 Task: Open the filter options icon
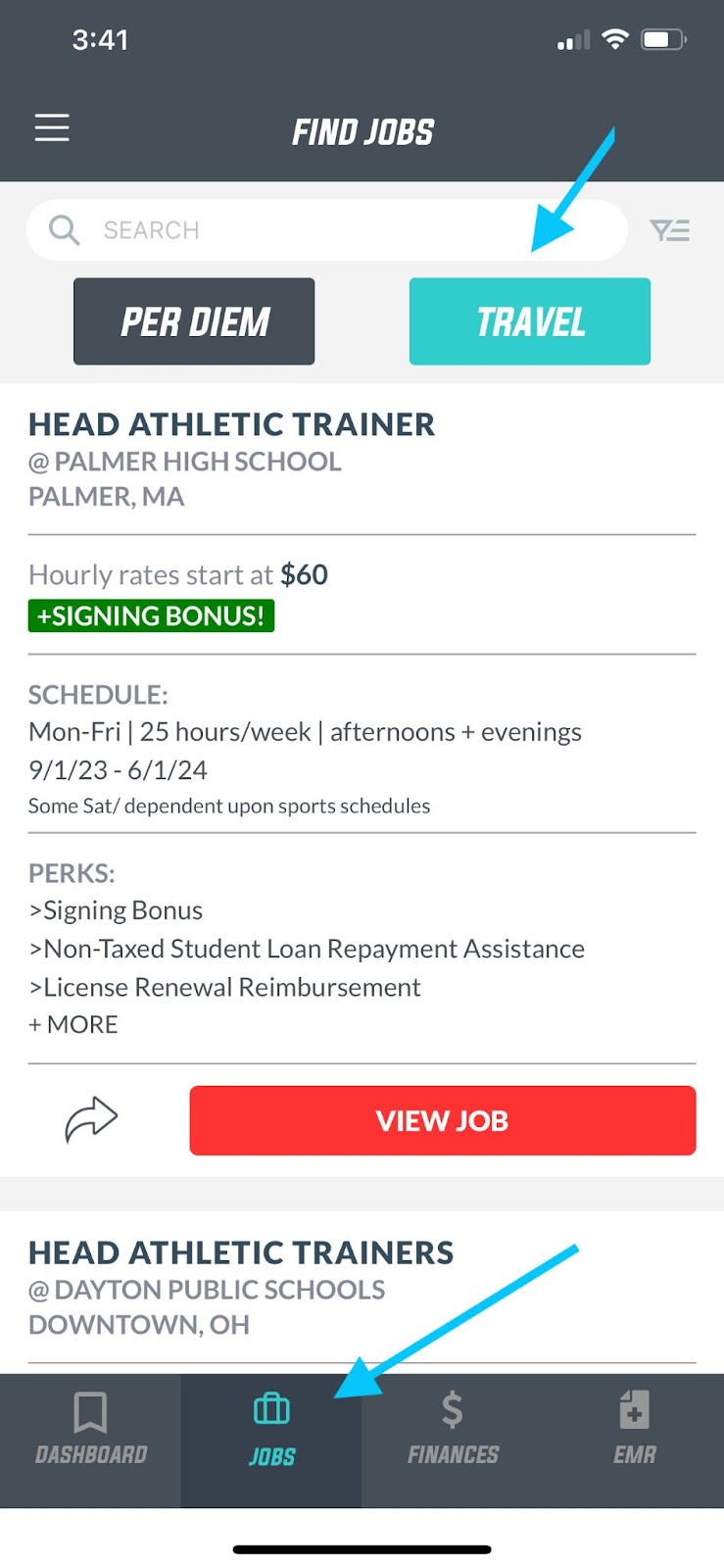[670, 230]
